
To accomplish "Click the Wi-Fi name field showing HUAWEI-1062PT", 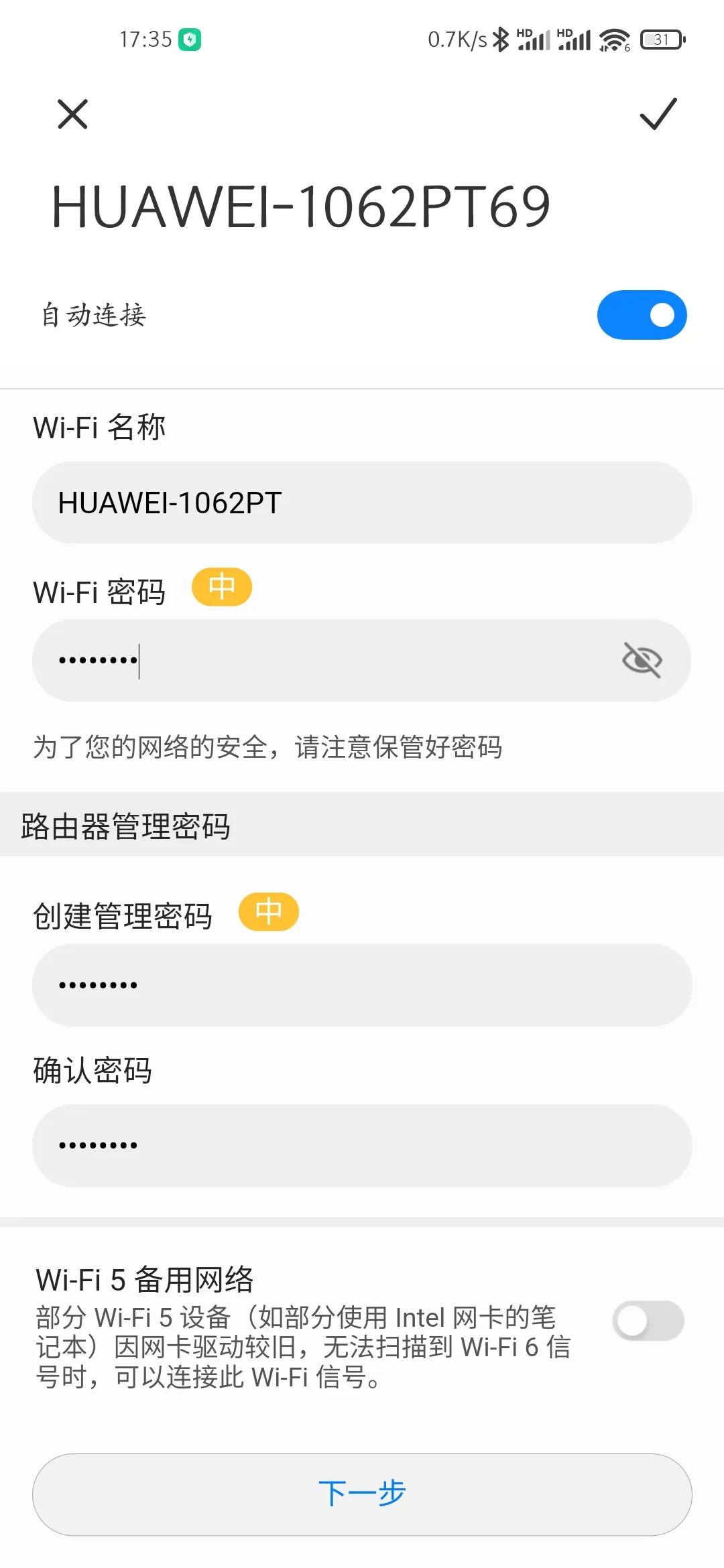I will point(362,501).
